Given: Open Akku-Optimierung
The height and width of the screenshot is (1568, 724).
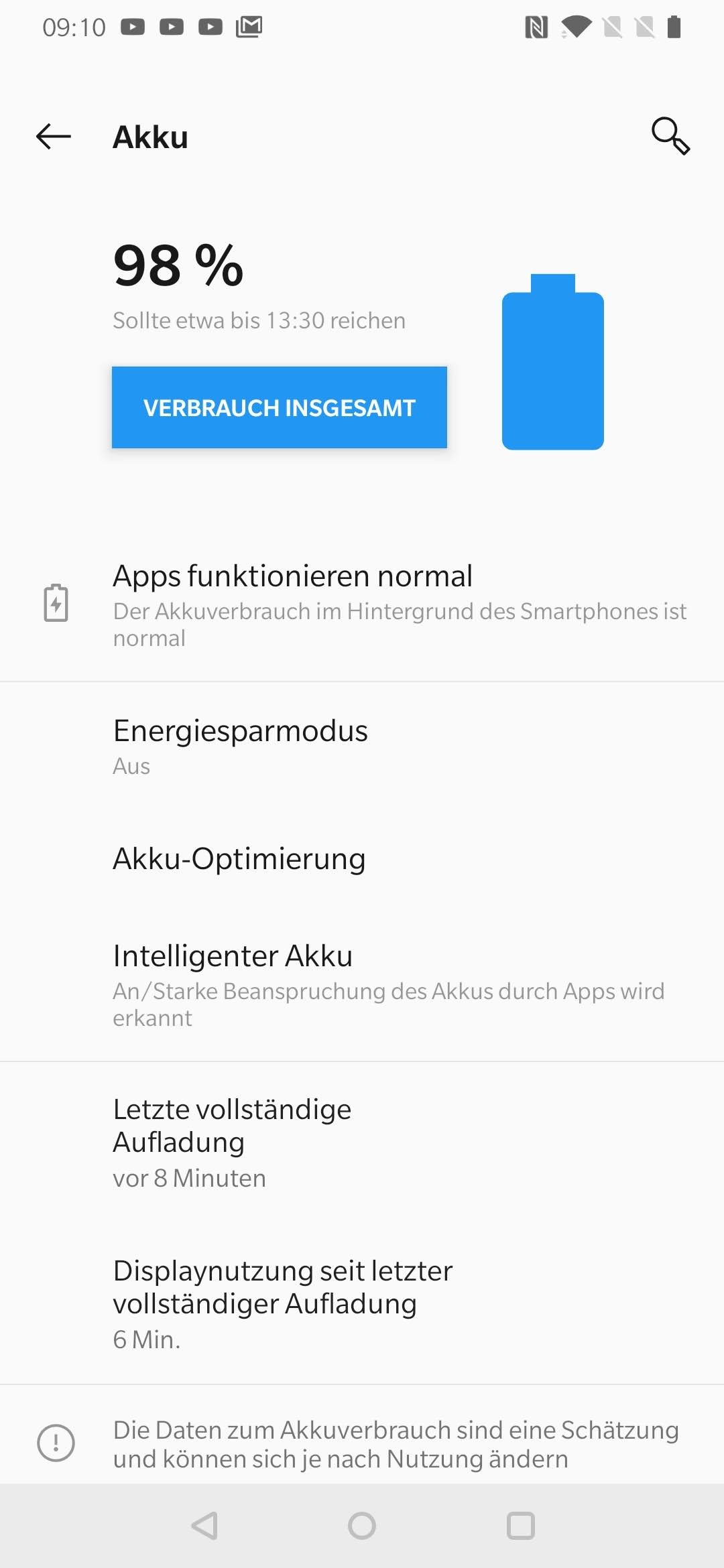Looking at the screenshot, I should [362, 859].
